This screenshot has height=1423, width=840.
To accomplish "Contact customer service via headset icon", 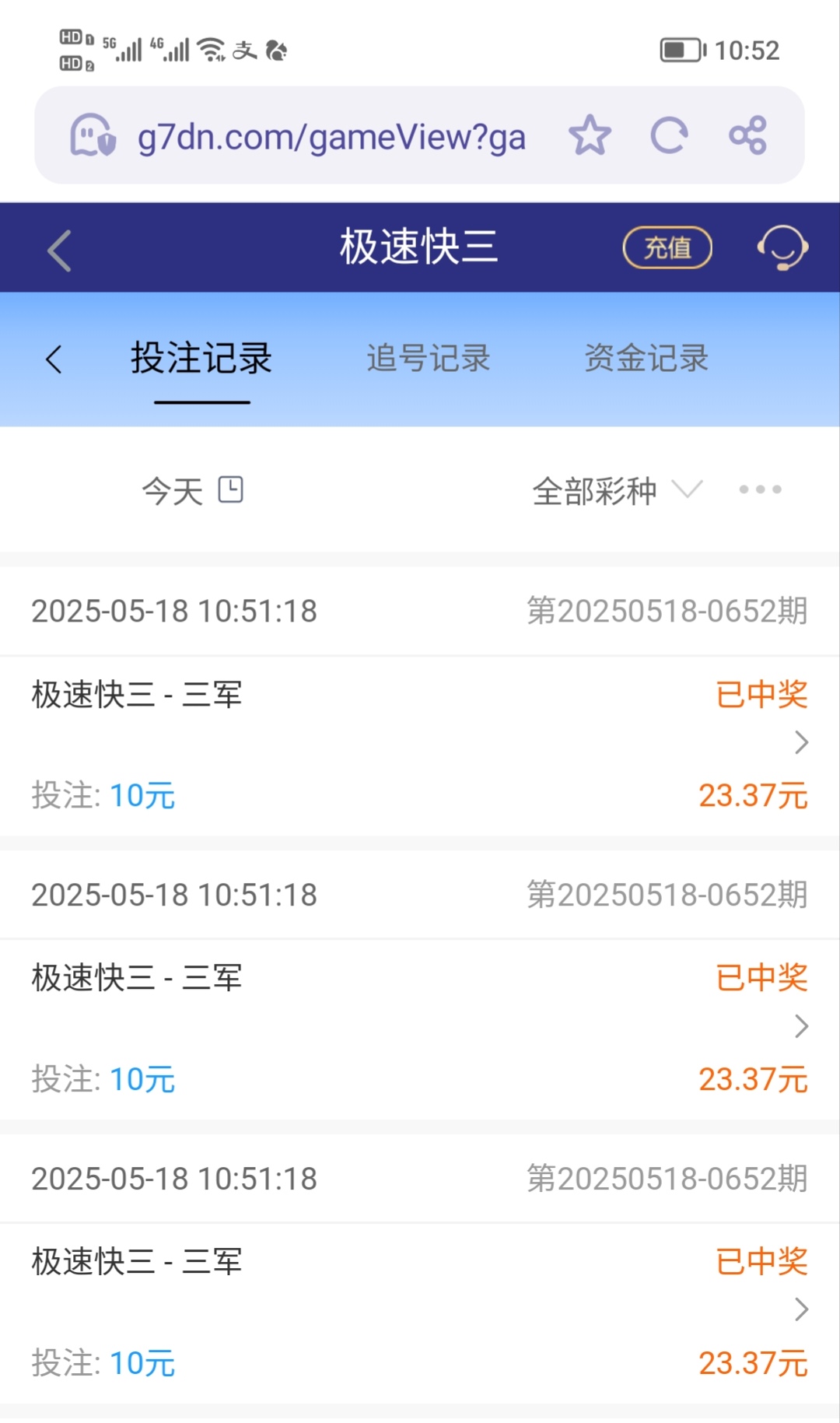I will (x=782, y=248).
